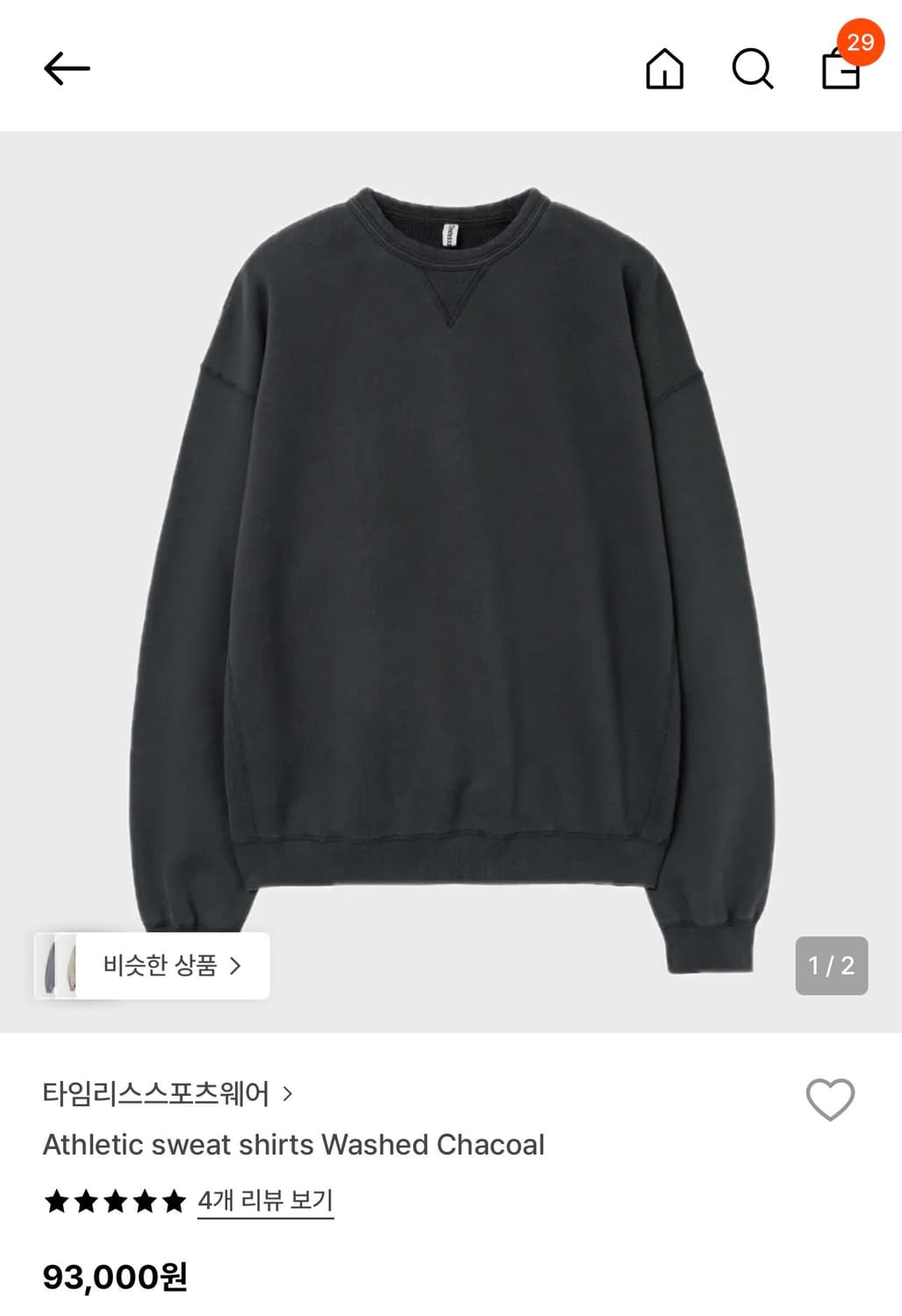
Task: Select the leftmost similar product thumbnail
Action: point(51,965)
